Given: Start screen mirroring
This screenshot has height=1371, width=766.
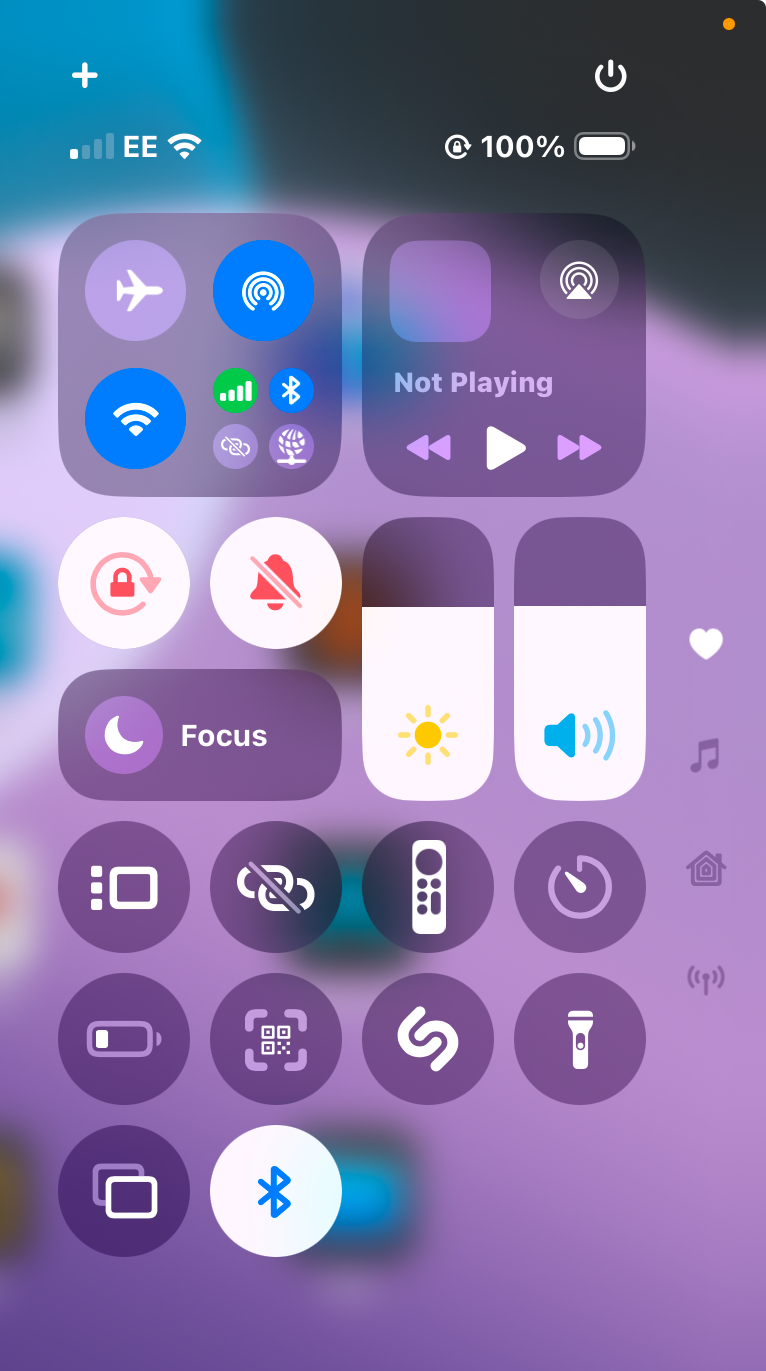Looking at the screenshot, I should tap(124, 1191).
